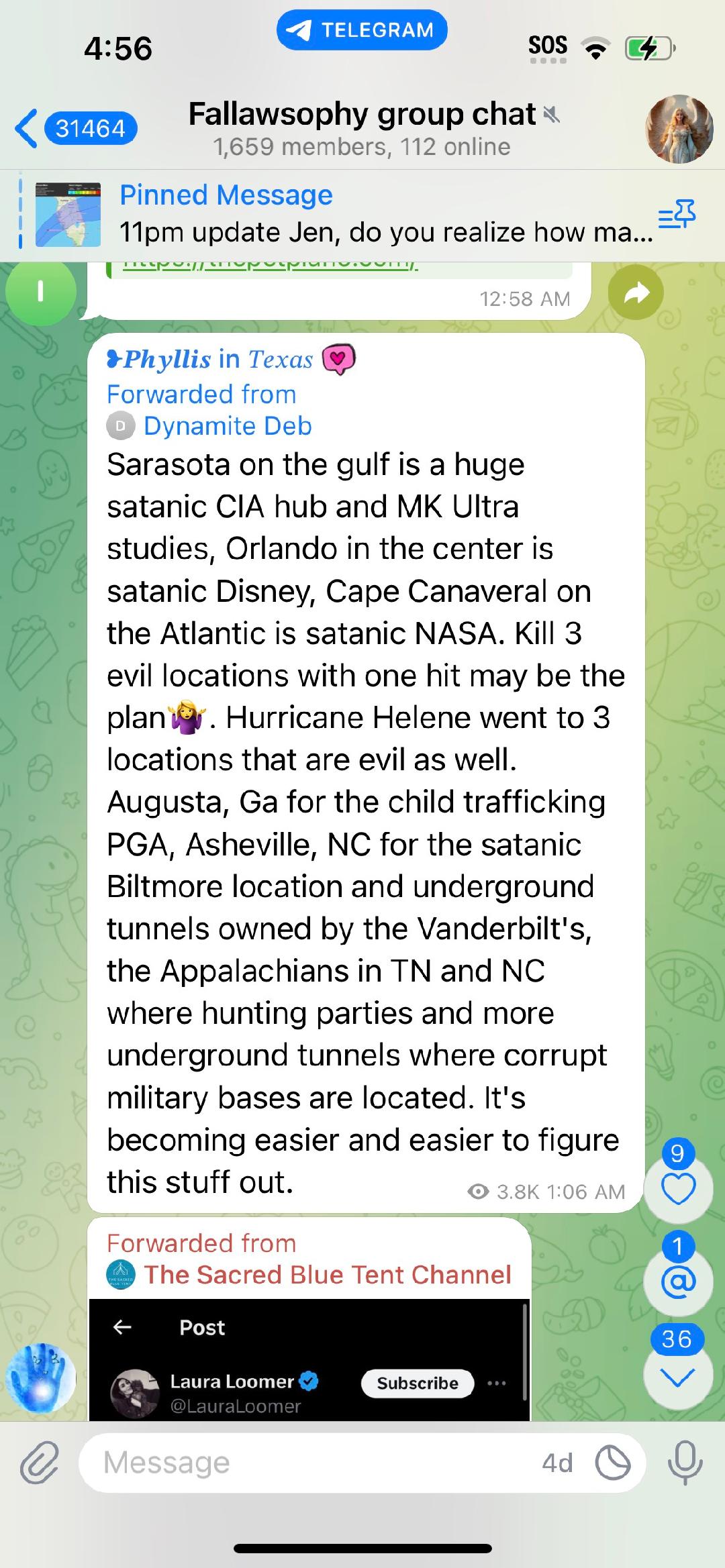Forward the 12:58 AM message

pyautogui.click(x=635, y=293)
